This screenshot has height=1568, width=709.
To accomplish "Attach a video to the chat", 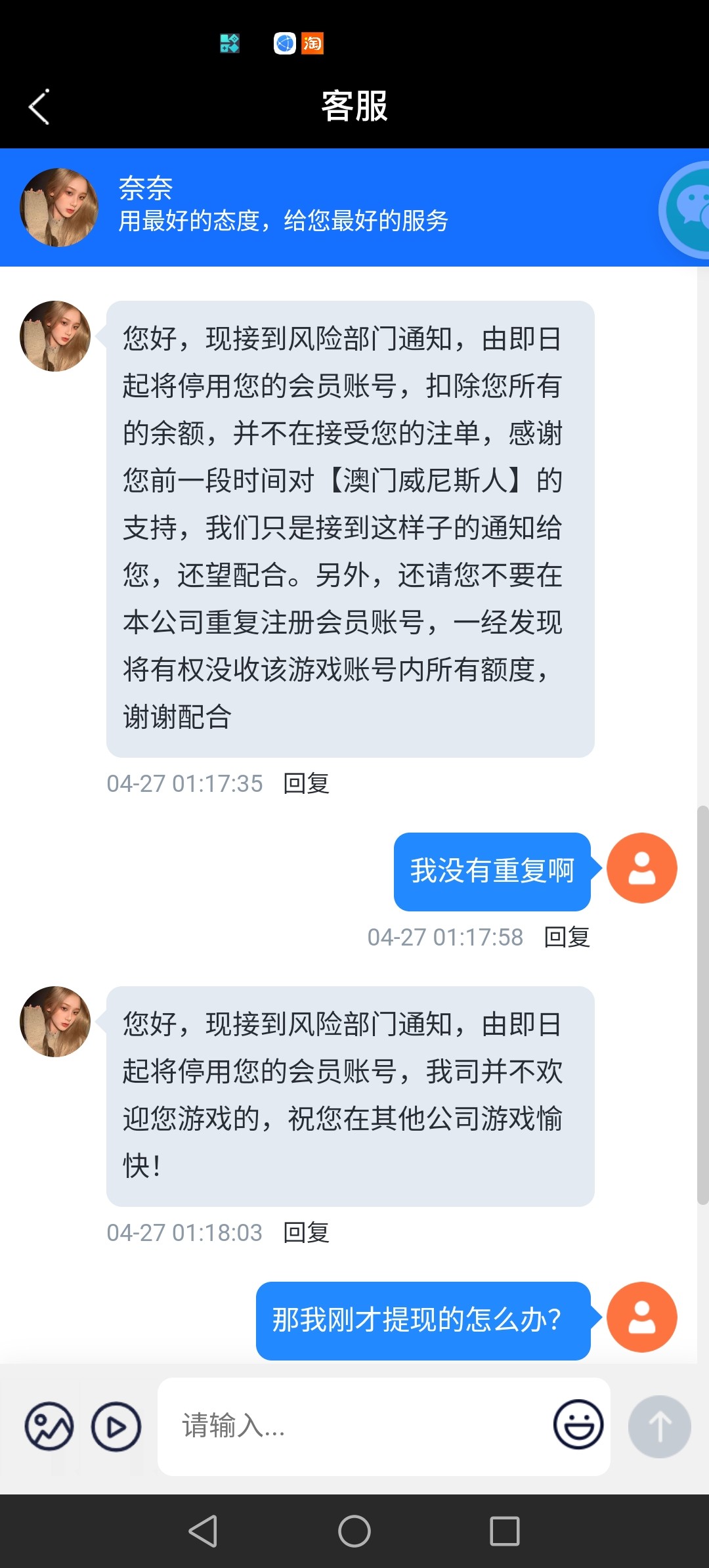I will pos(116,1426).
